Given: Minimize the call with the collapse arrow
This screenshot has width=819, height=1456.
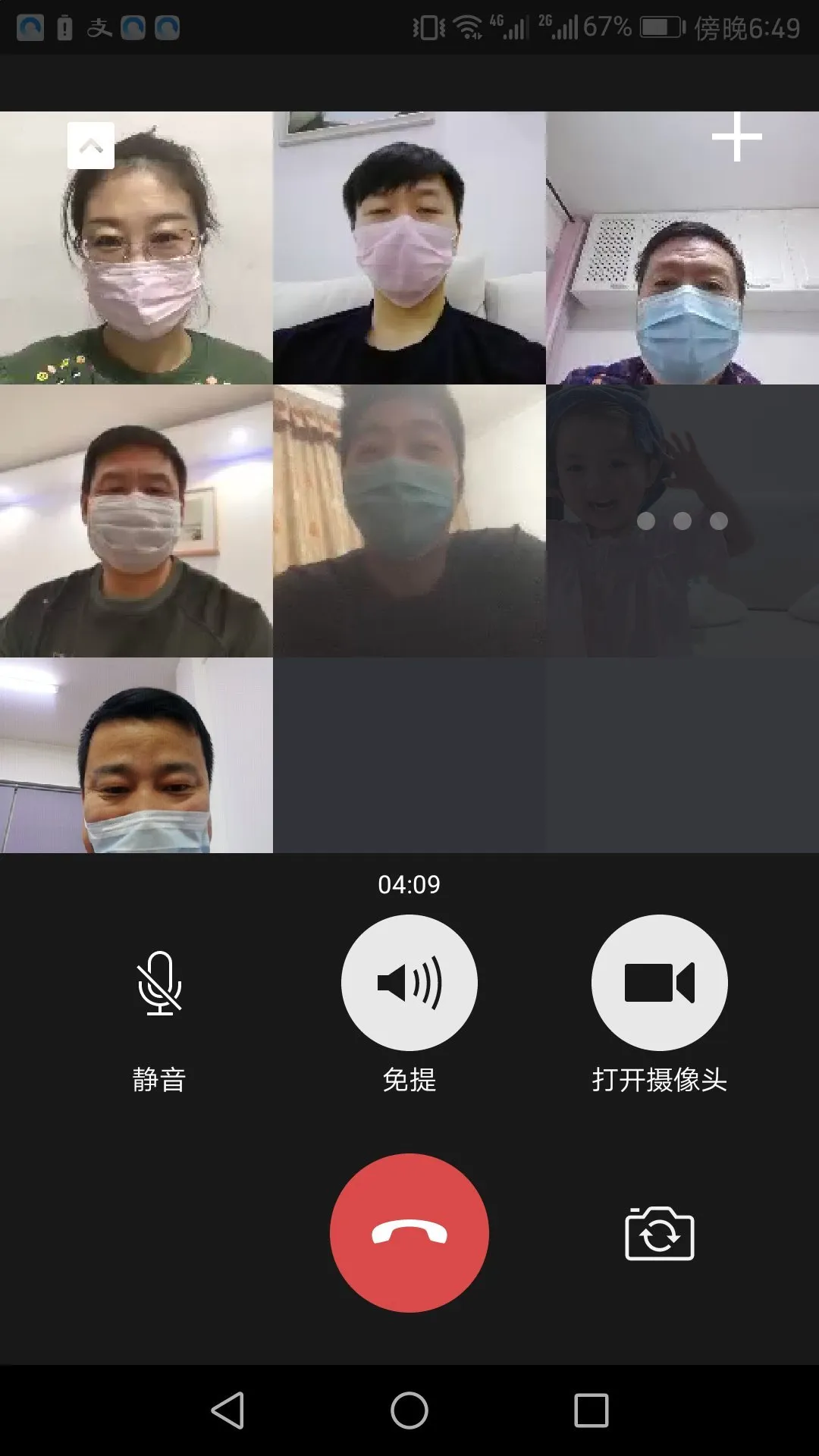Looking at the screenshot, I should (91, 145).
